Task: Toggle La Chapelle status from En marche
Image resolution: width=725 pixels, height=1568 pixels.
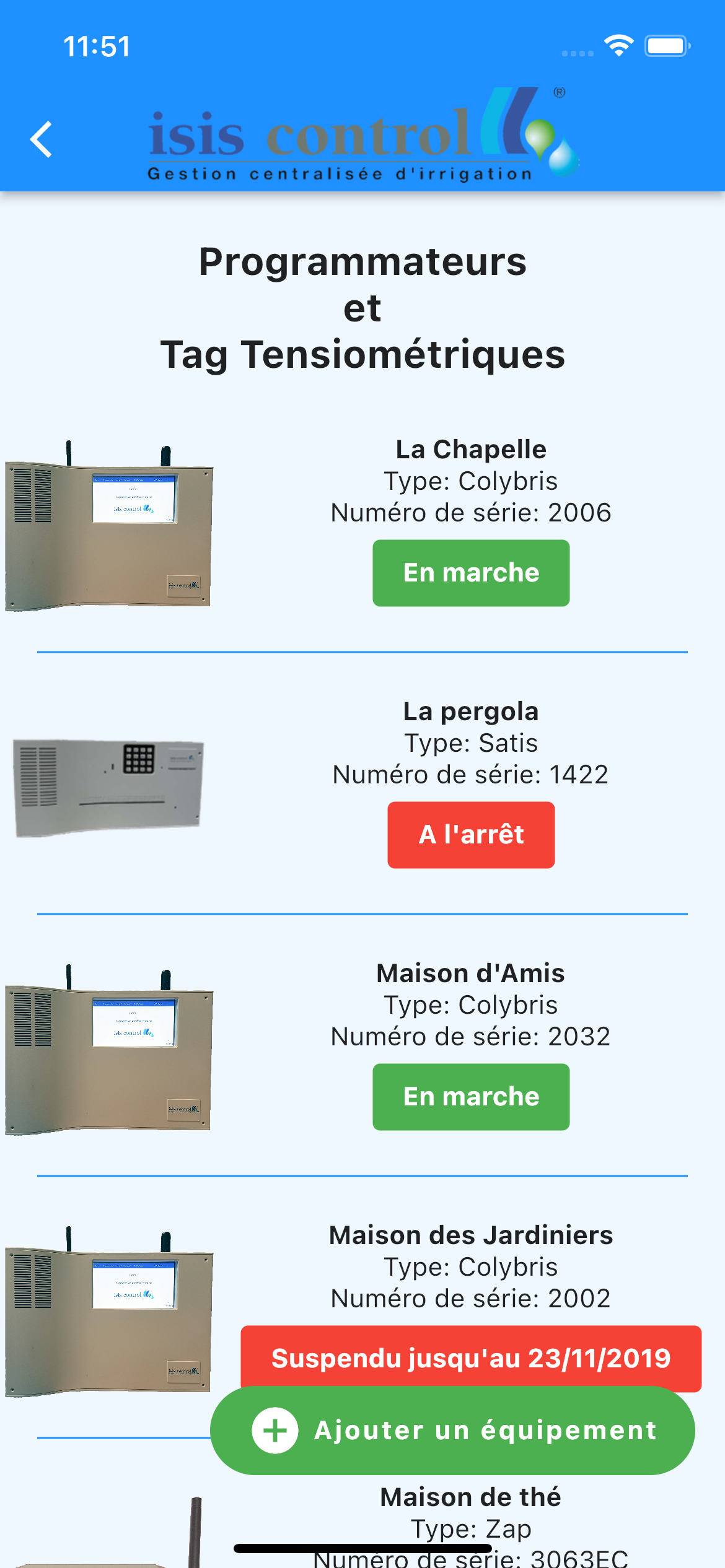Action: pyautogui.click(x=470, y=573)
